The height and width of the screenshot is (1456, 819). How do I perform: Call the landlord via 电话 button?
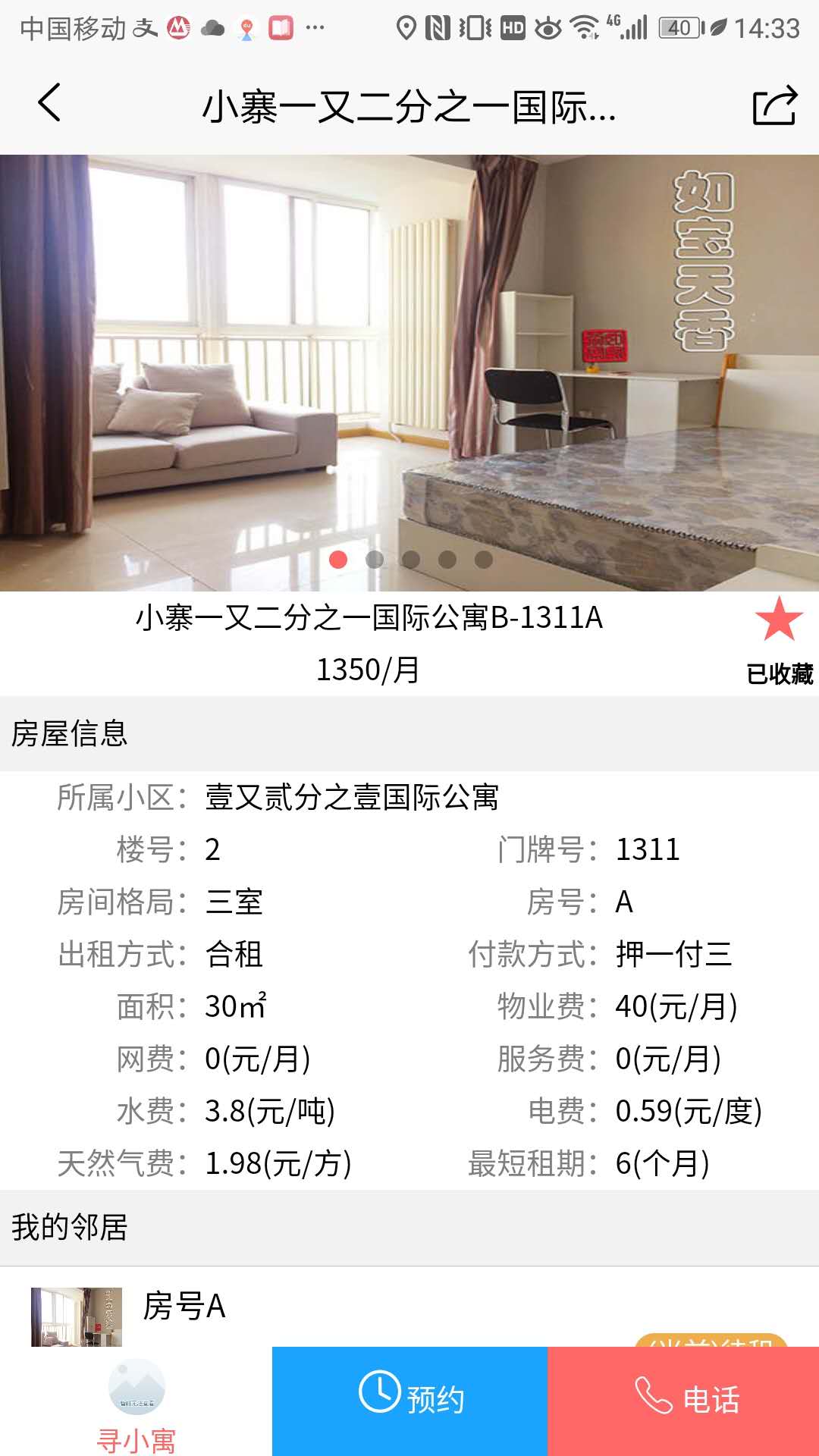pyautogui.click(x=684, y=1400)
